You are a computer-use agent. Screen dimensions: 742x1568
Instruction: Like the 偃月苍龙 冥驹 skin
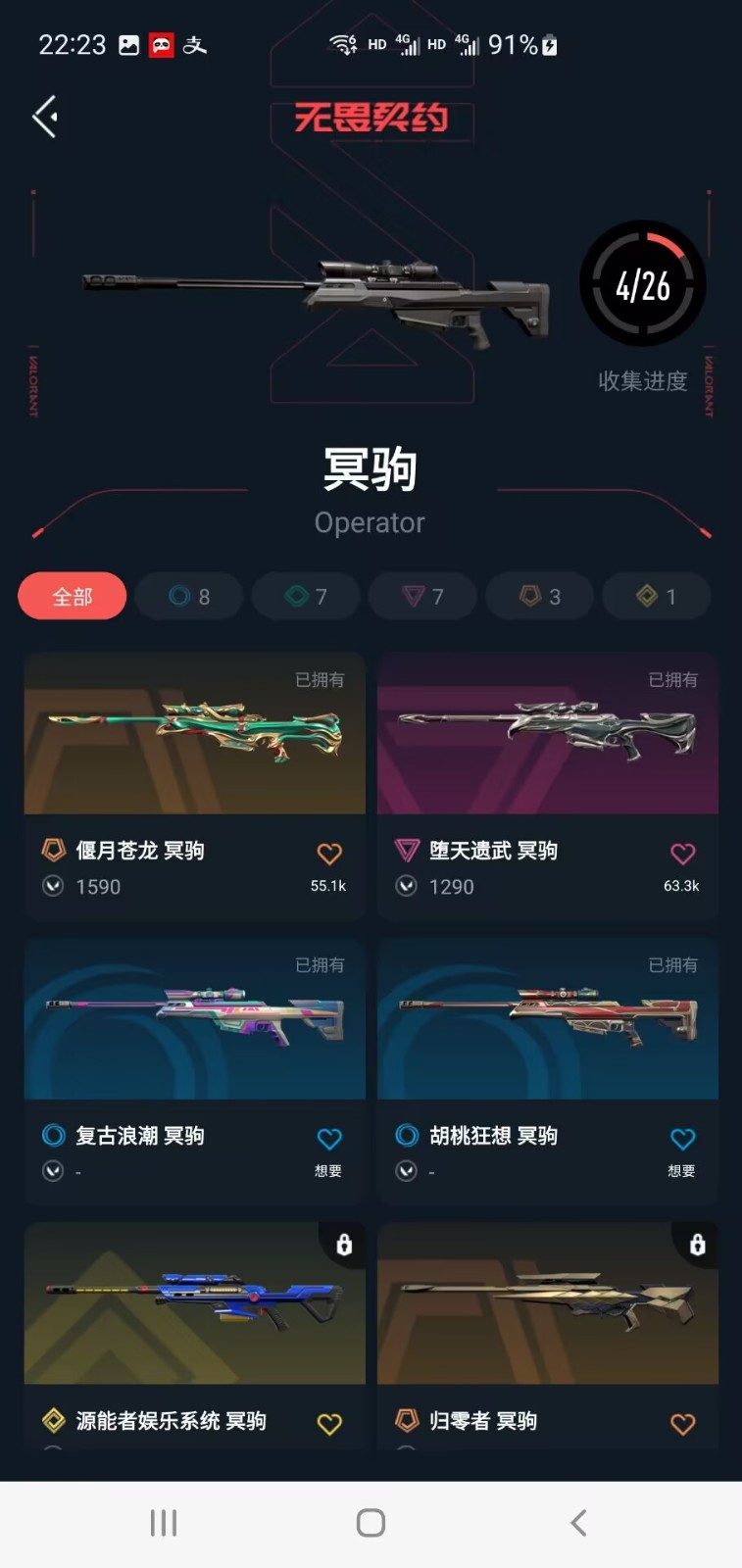(x=329, y=854)
